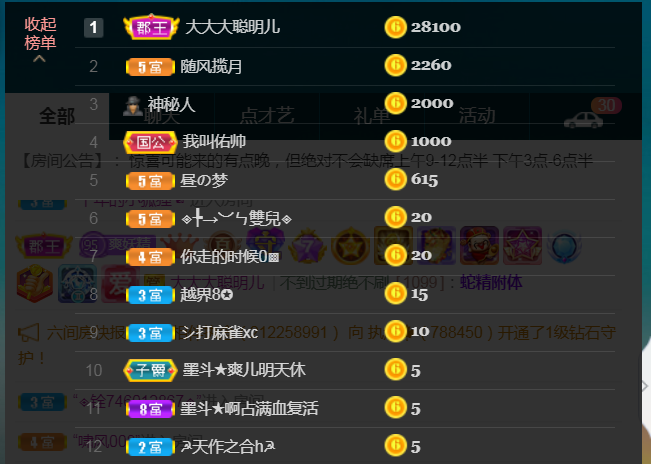Open rank 3 user 神秘人
Image resolution: width=651 pixels, height=464 pixels.
[x=171, y=104]
